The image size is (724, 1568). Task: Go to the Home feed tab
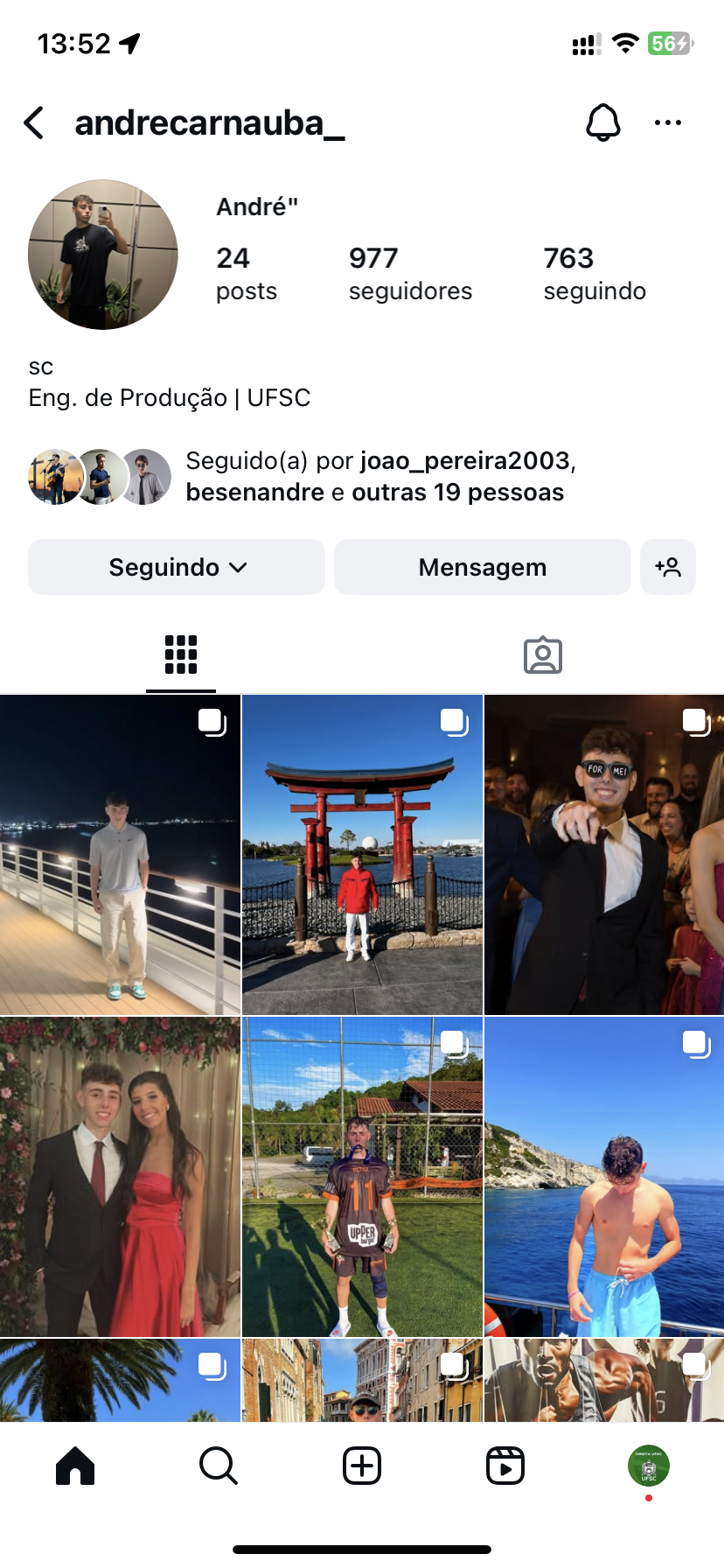pos(75,1466)
